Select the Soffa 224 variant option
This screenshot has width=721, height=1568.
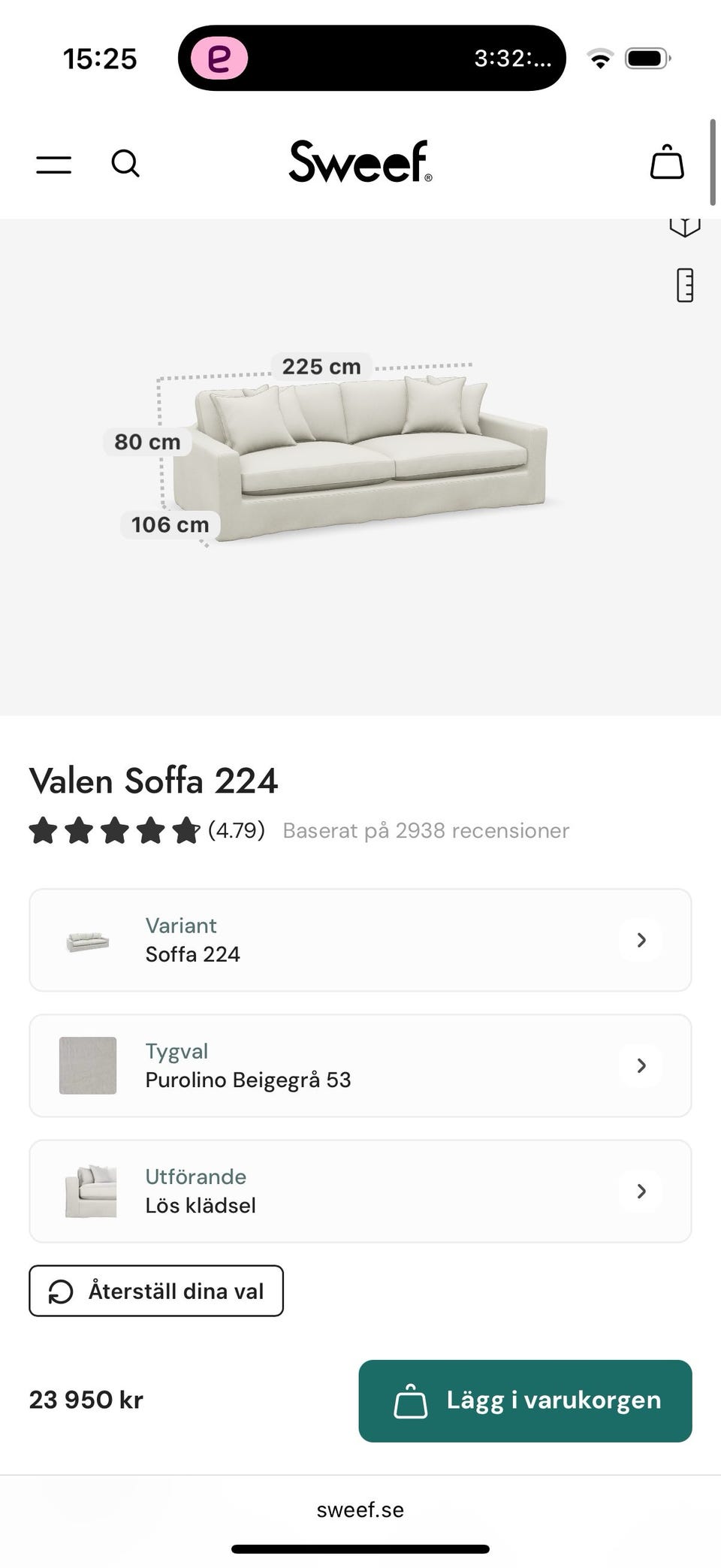point(360,940)
